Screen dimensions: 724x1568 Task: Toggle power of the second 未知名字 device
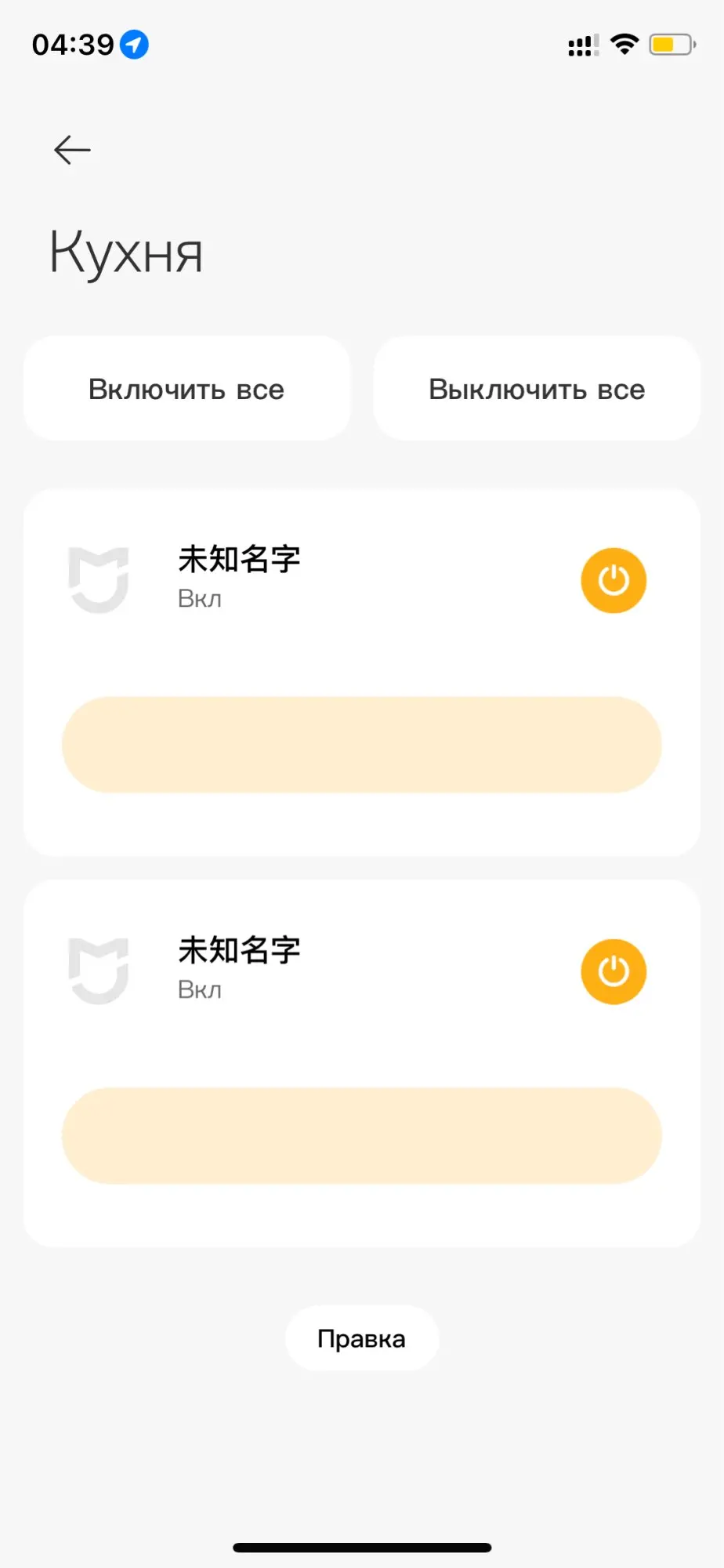(613, 972)
